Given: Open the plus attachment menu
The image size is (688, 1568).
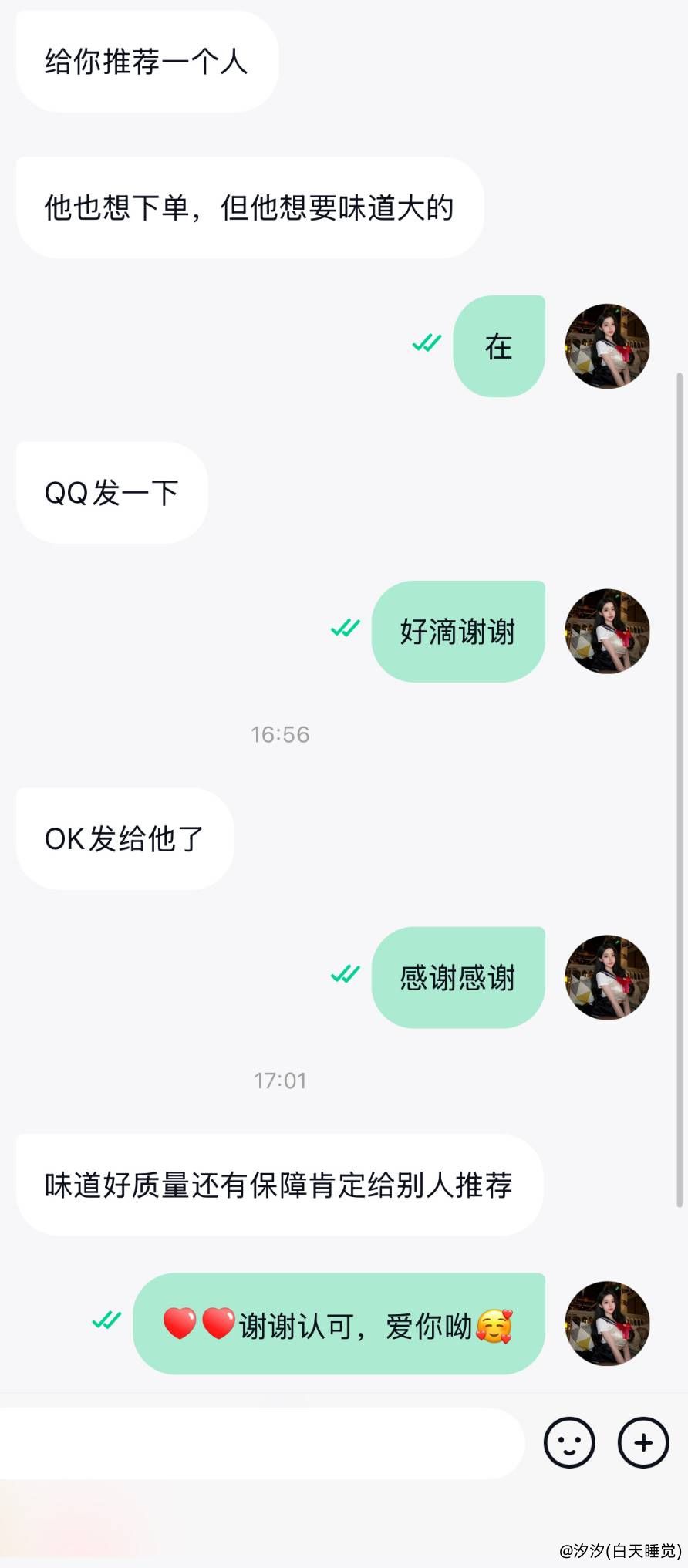Looking at the screenshot, I should click(643, 1442).
